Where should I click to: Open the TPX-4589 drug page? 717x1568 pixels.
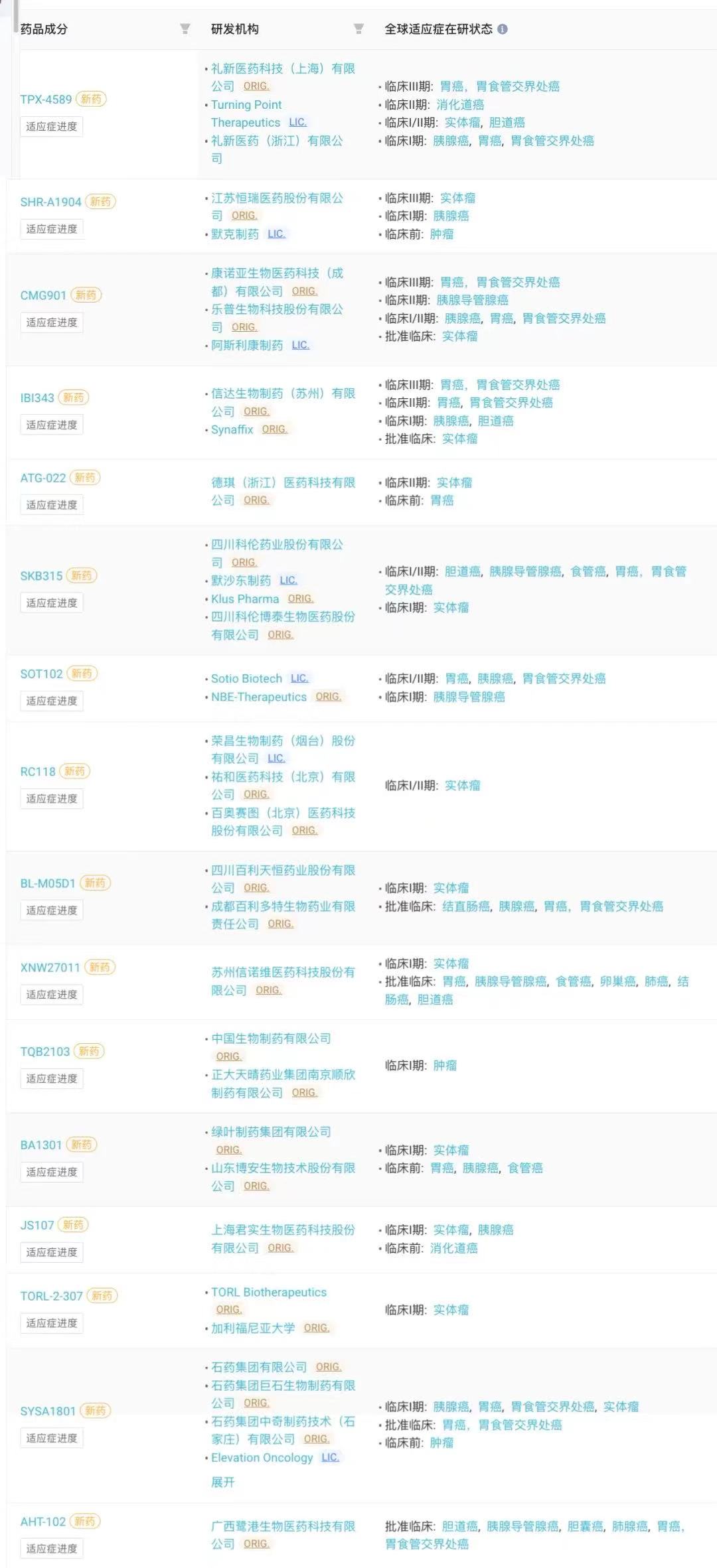coord(46,100)
